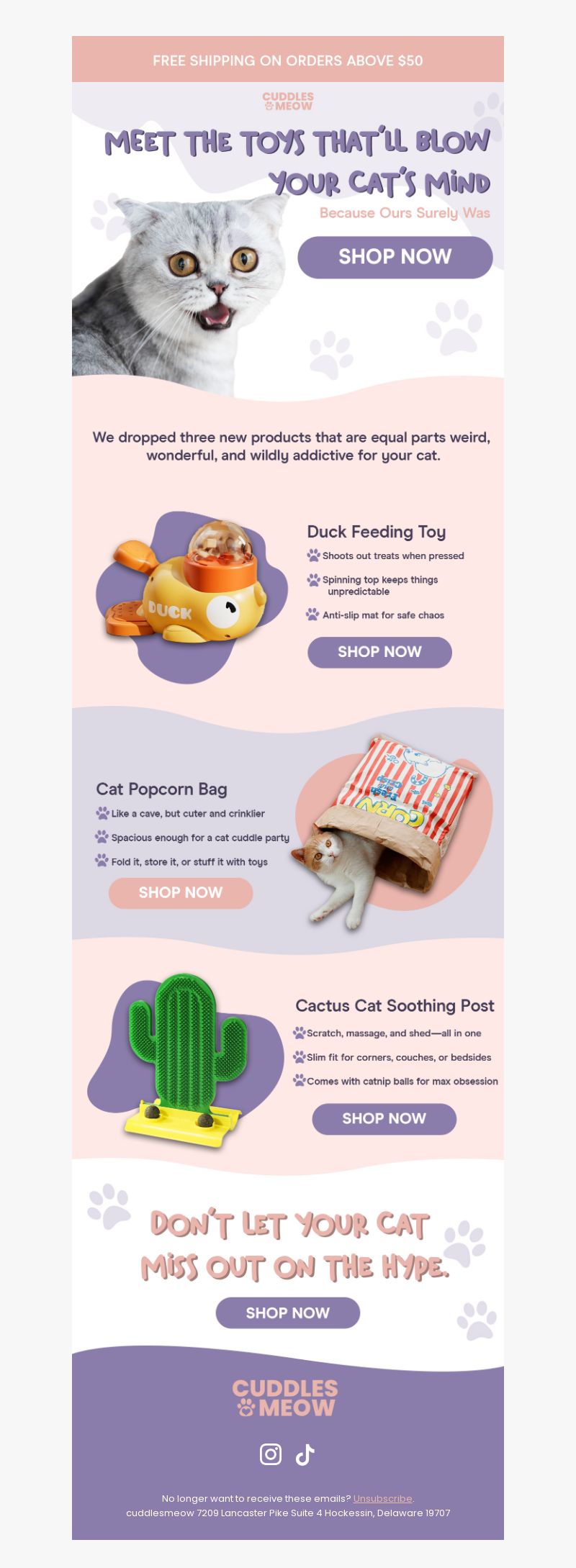Tap Shop Now below the hype headline

coord(287,1313)
